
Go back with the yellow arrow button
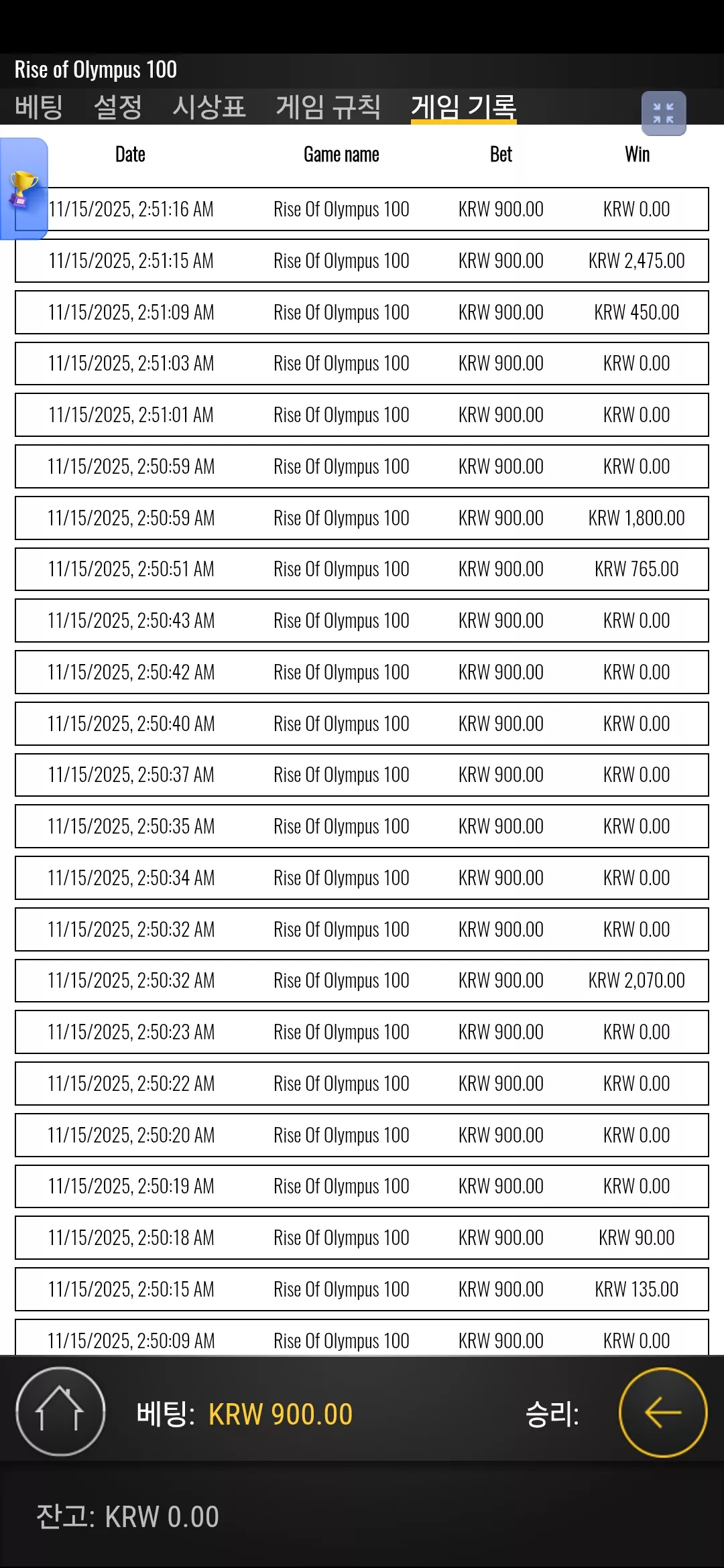pyautogui.click(x=663, y=1412)
